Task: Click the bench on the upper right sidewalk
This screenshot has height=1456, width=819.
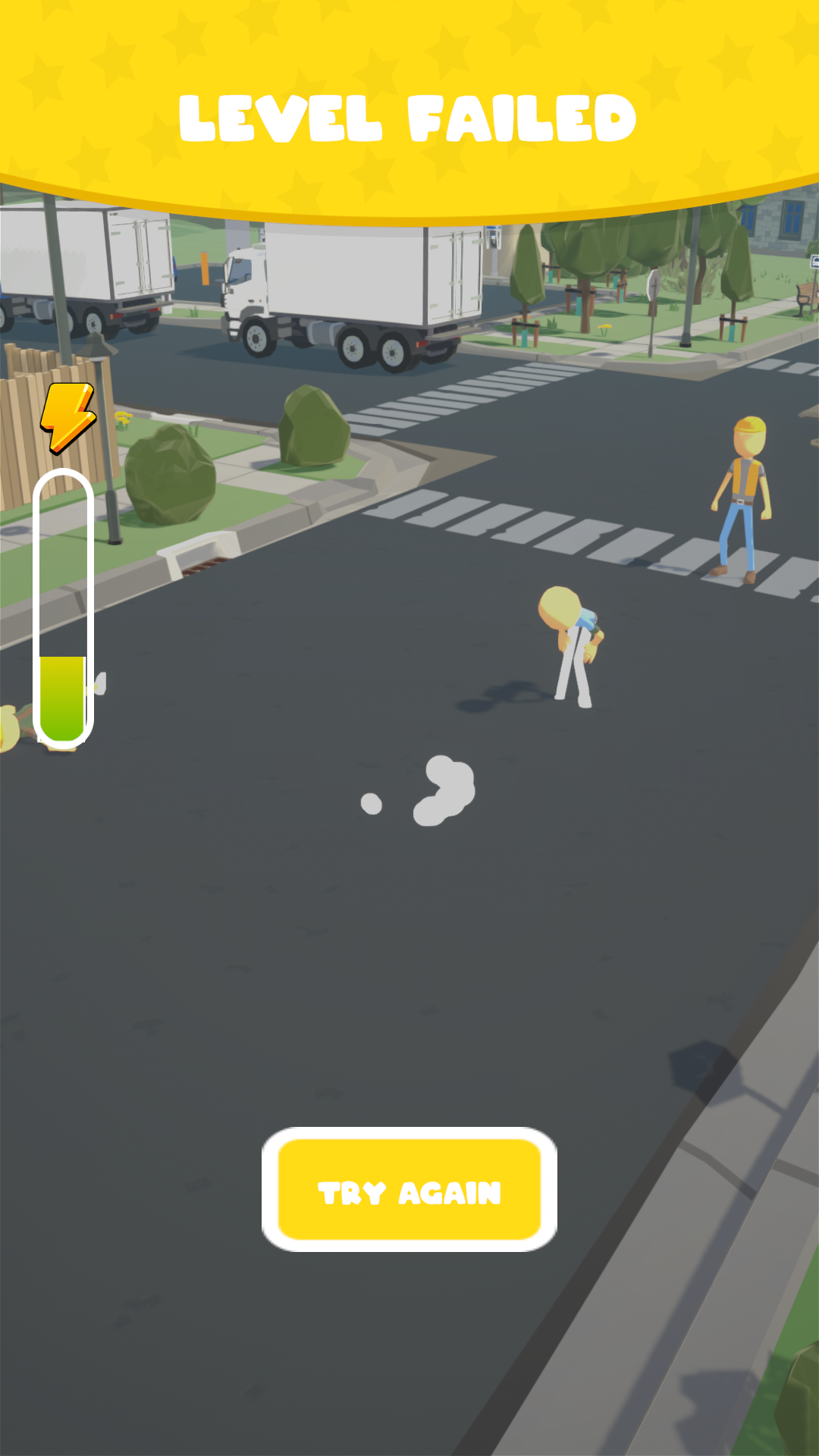Action: (x=802, y=296)
